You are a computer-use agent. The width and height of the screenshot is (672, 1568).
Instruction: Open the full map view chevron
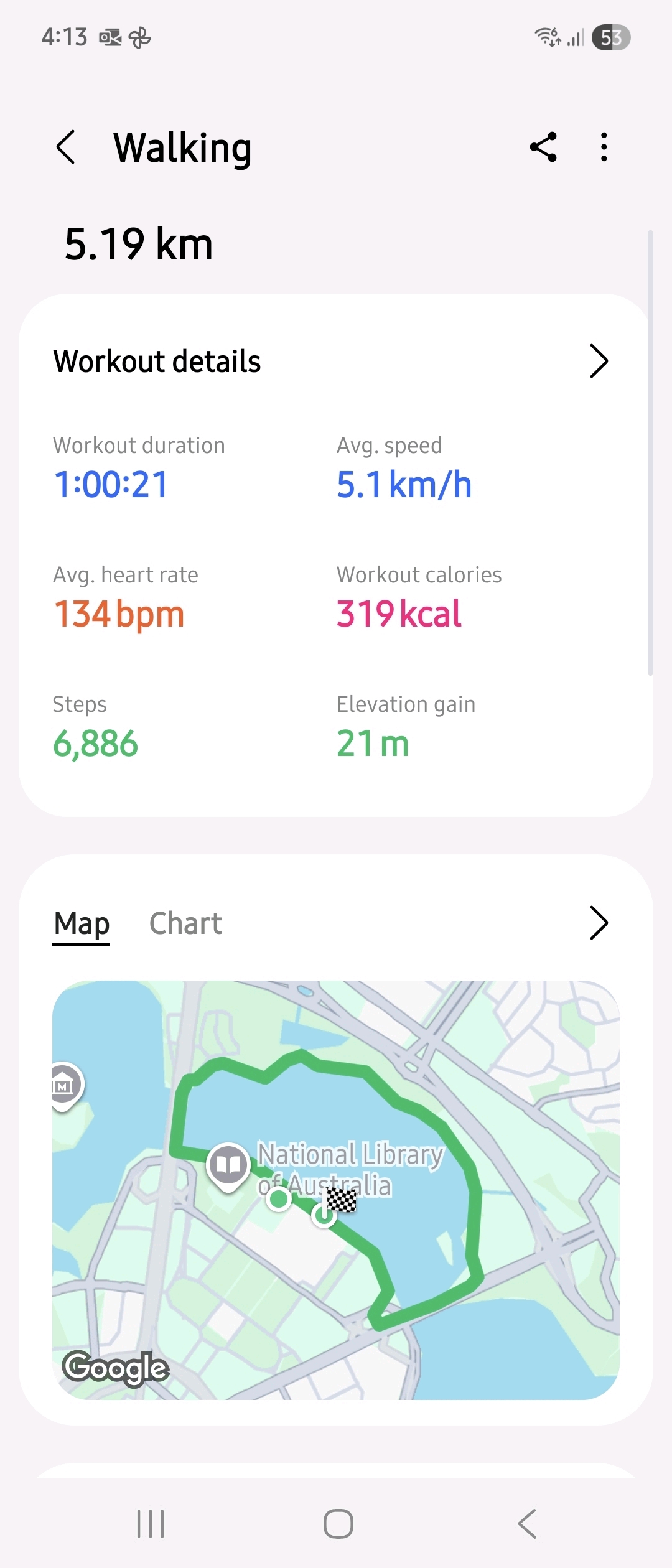[598, 923]
